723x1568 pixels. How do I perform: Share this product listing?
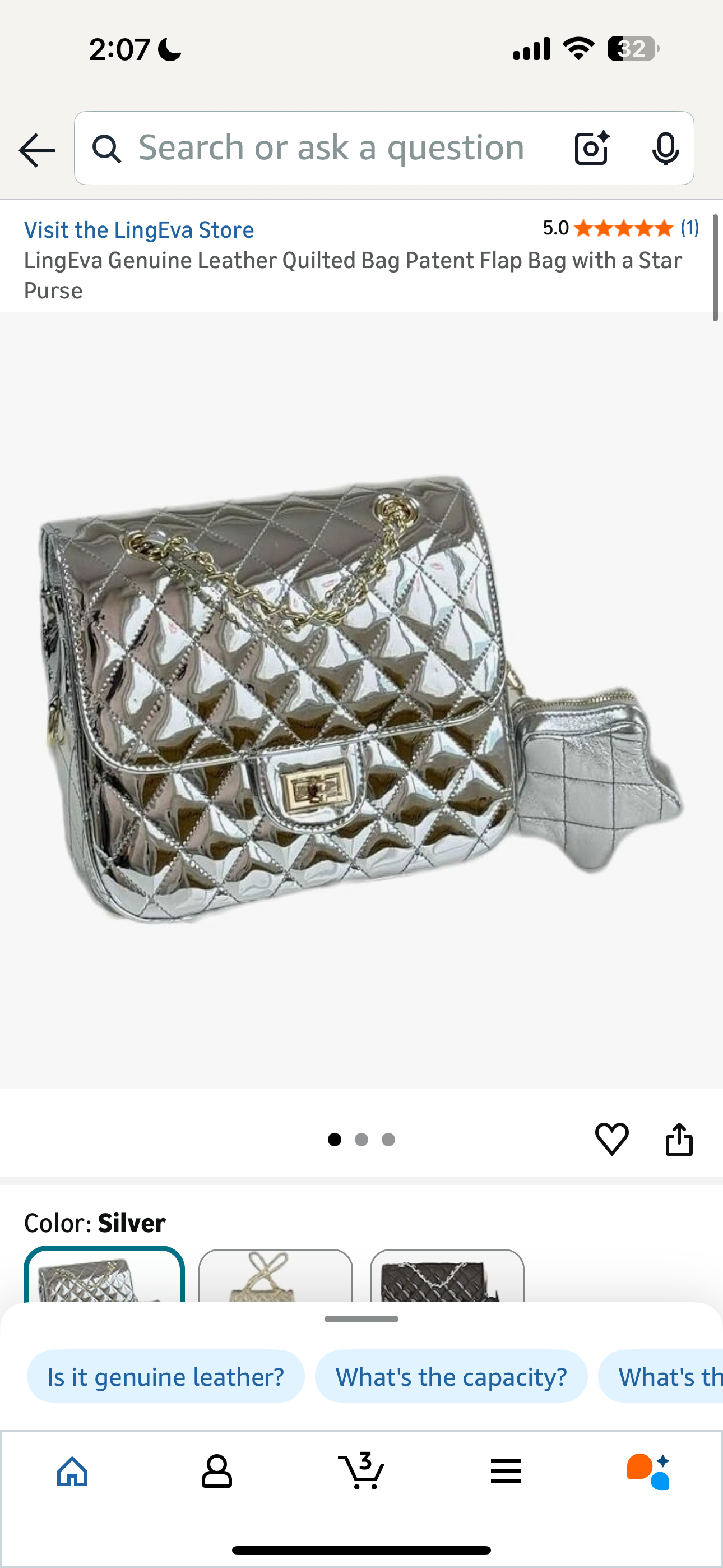coord(679,1138)
